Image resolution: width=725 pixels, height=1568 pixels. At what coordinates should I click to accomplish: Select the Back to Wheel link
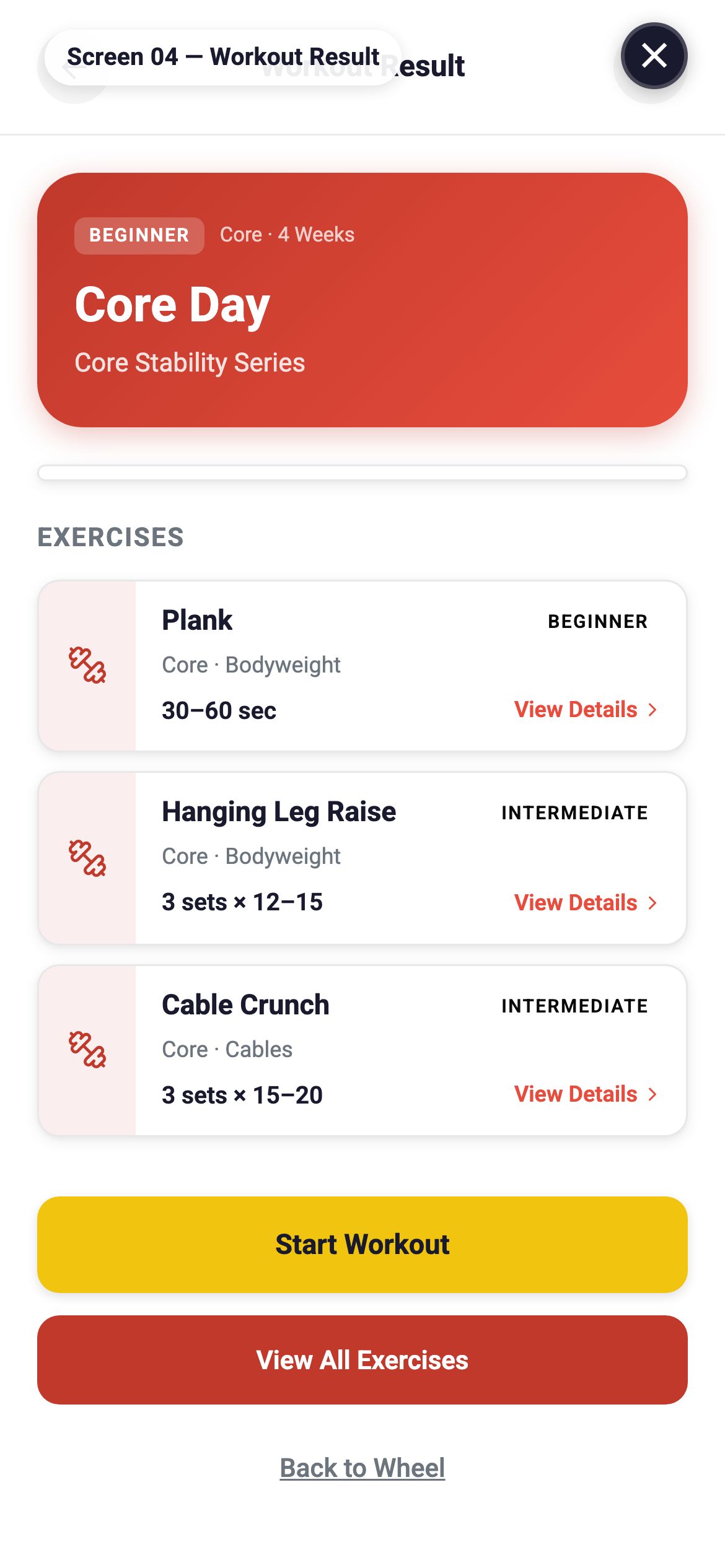[x=362, y=1467]
